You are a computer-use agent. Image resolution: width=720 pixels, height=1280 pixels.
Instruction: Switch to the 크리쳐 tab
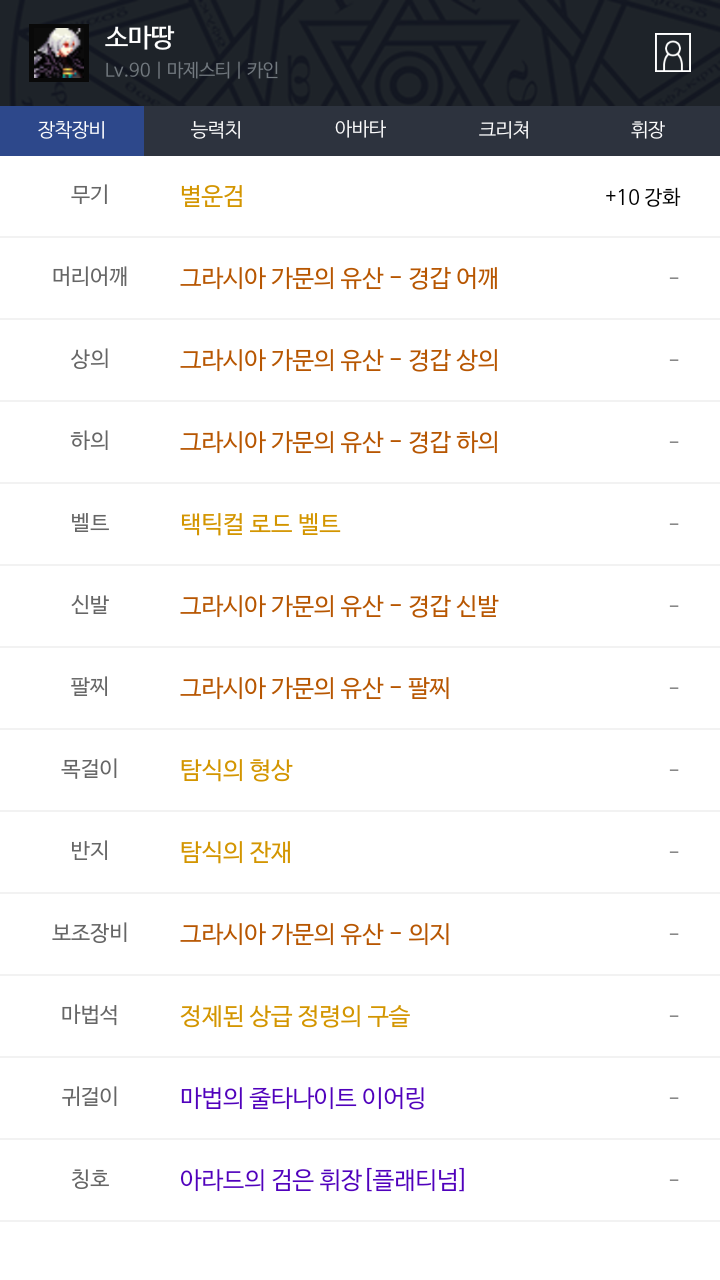point(504,130)
